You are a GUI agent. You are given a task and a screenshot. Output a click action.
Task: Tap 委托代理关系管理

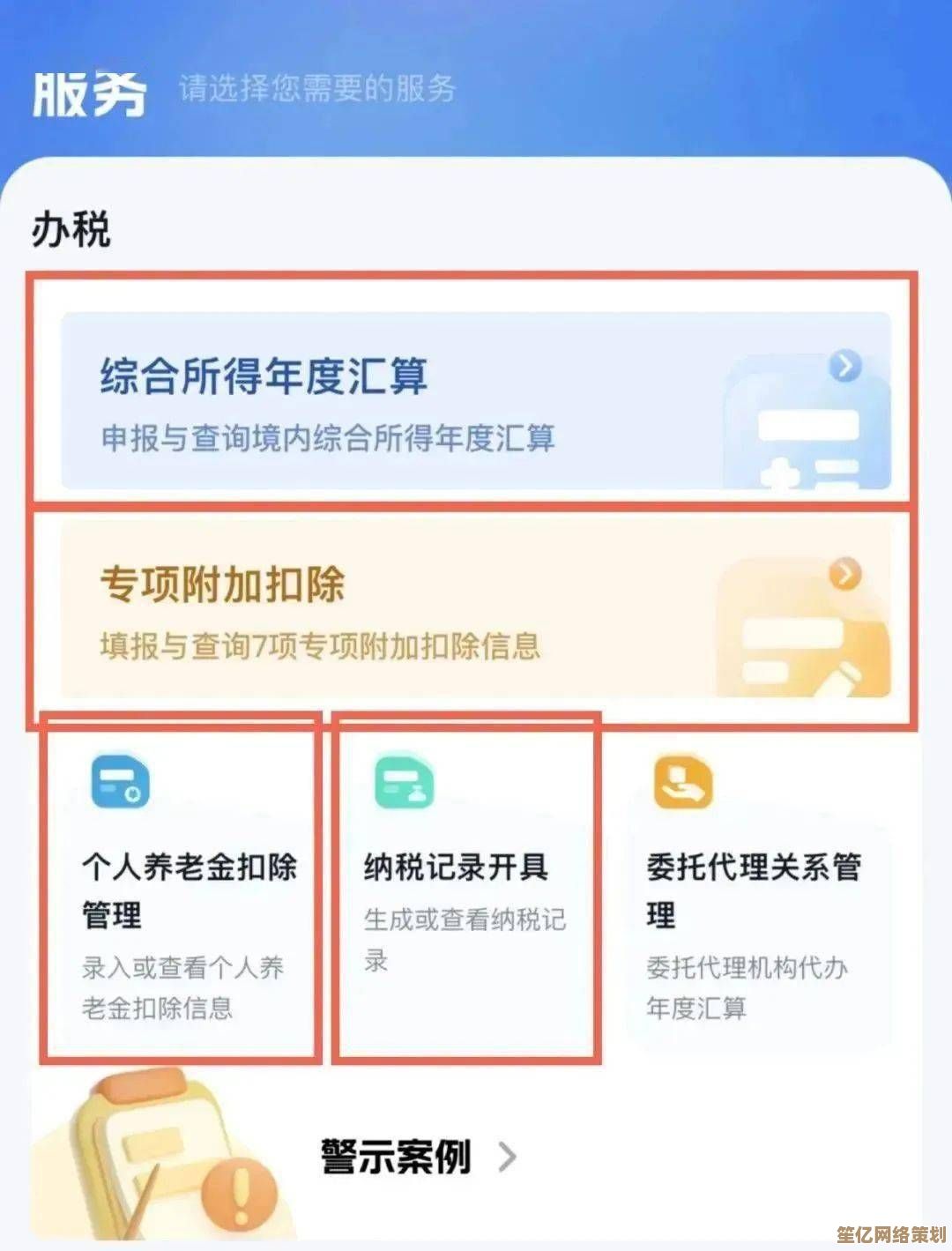click(755, 890)
